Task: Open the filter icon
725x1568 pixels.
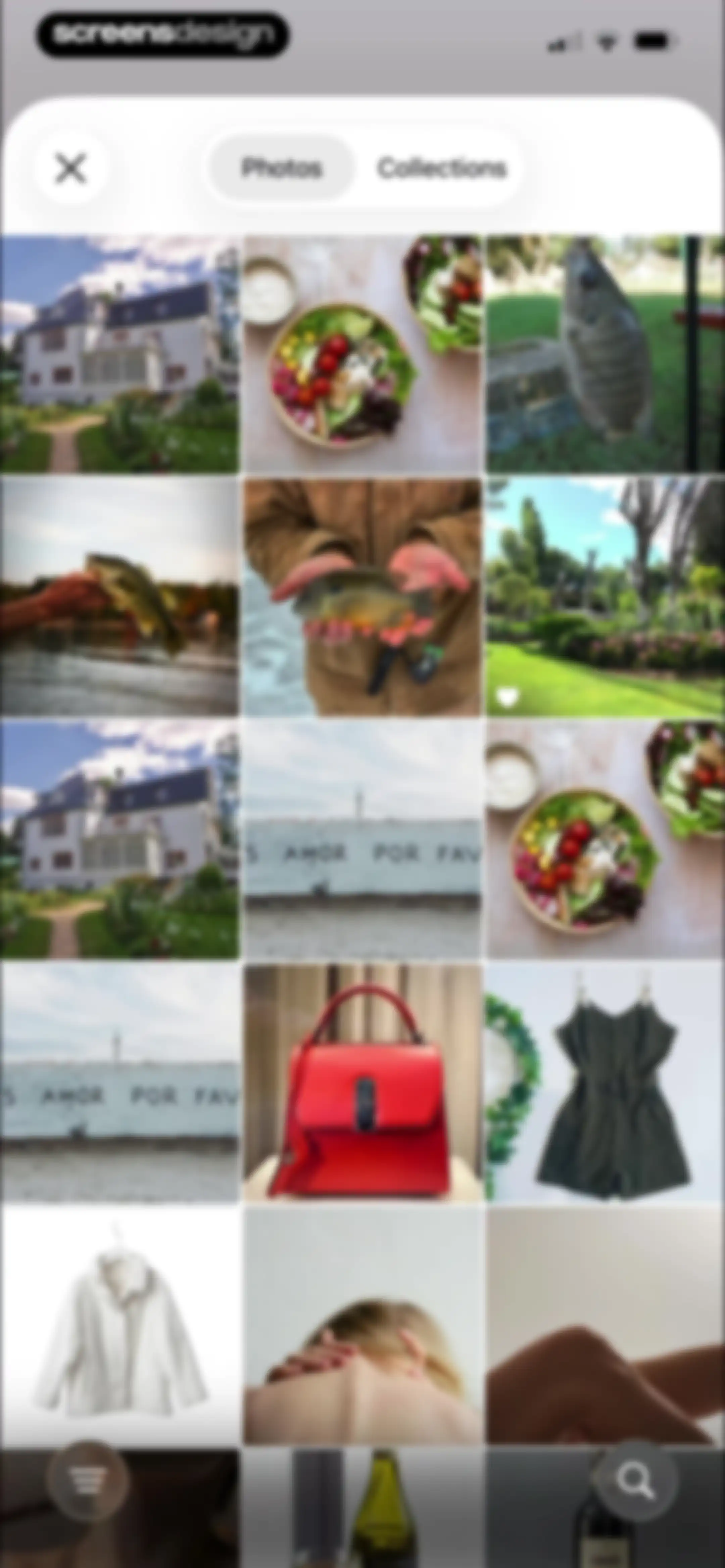Action: pyautogui.click(x=88, y=1480)
